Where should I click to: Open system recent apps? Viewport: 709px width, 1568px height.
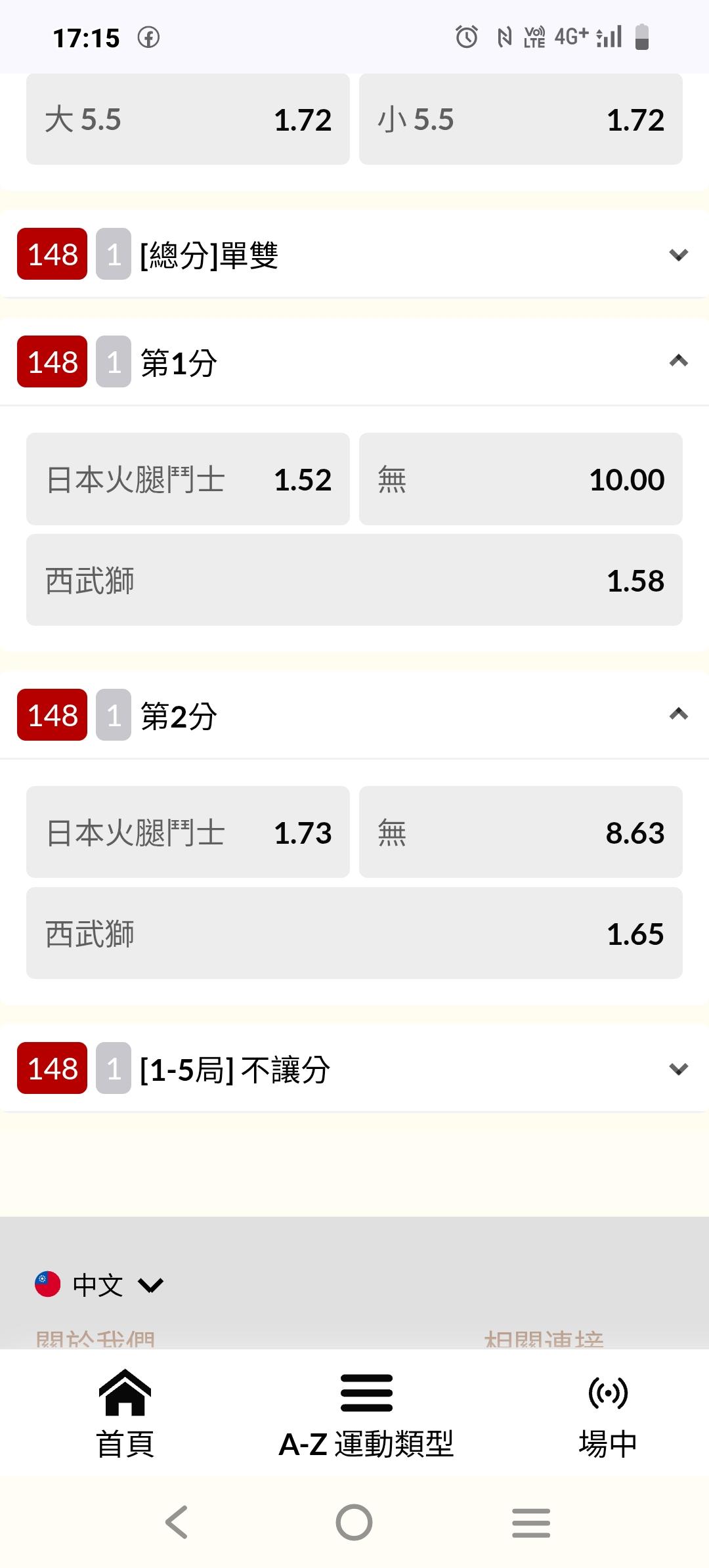coord(531,1522)
